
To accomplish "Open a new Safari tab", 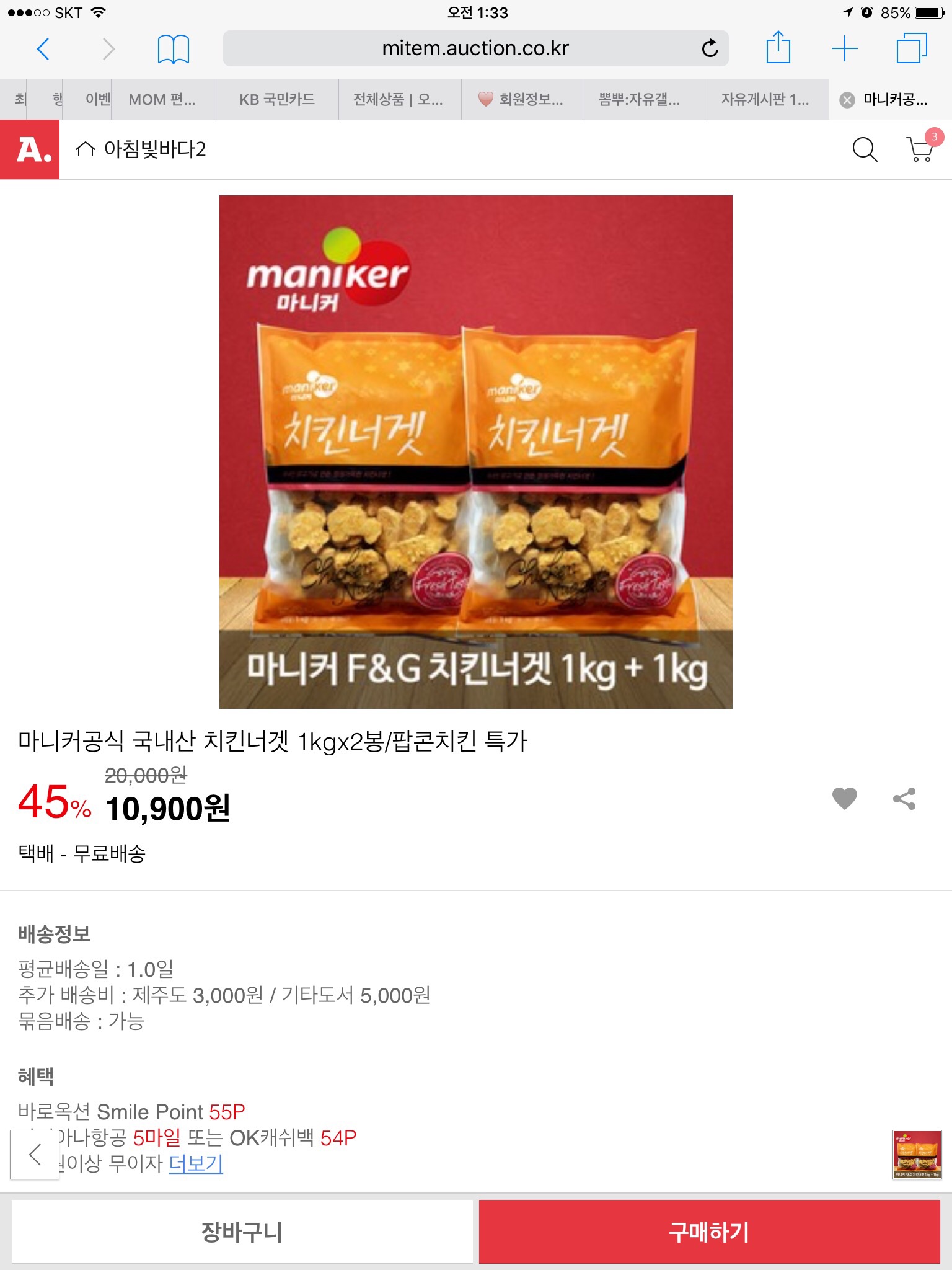I will (844, 48).
